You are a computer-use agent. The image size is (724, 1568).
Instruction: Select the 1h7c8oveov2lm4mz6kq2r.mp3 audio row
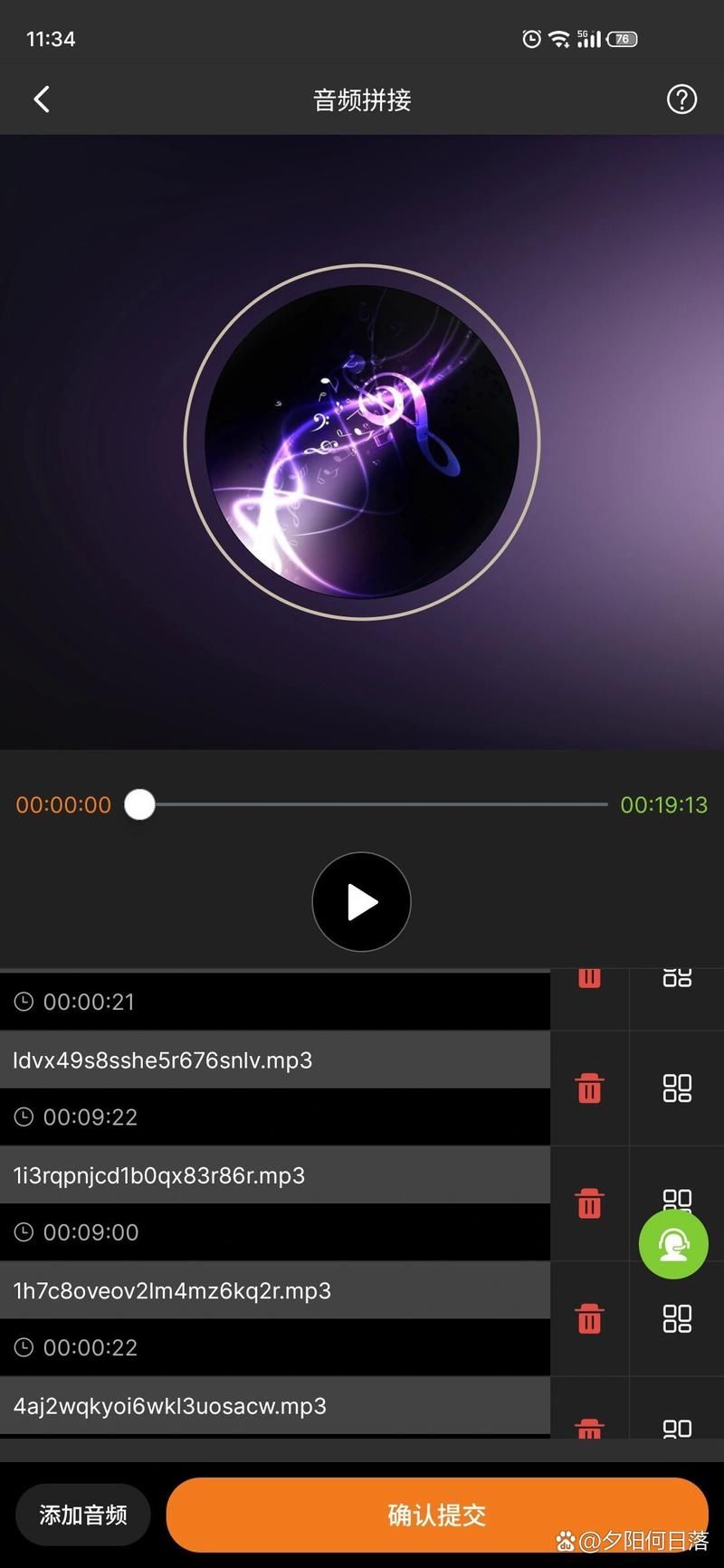click(271, 1290)
